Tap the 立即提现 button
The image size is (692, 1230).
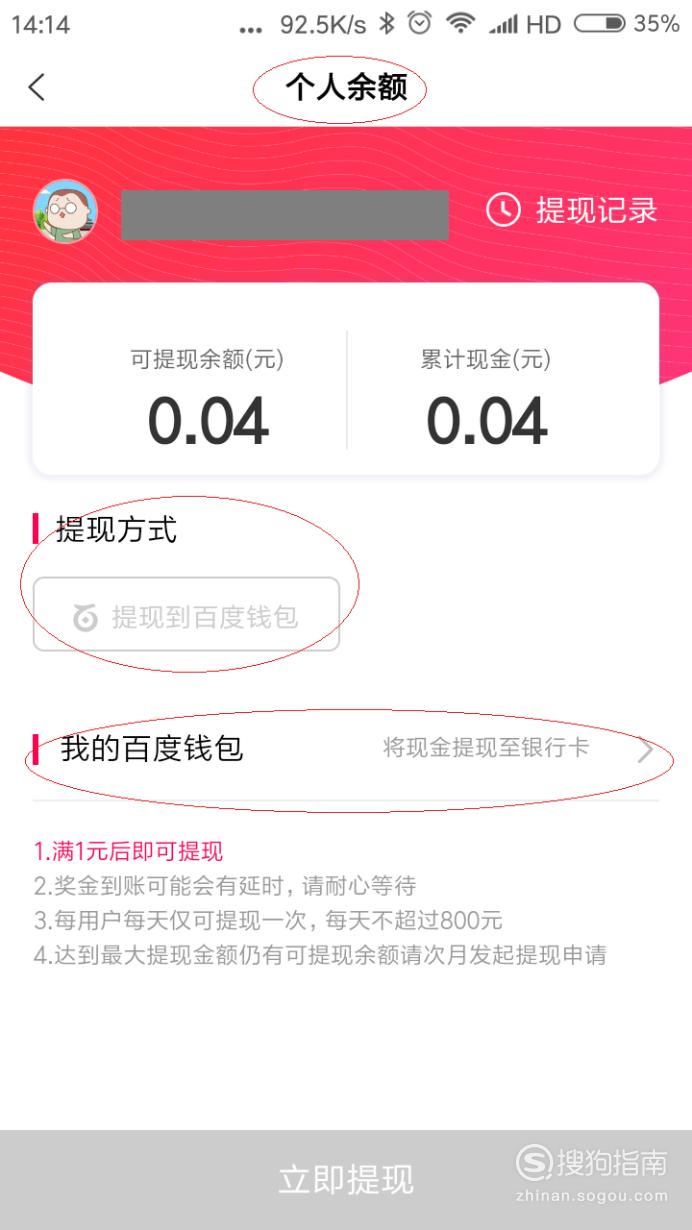(x=346, y=1180)
